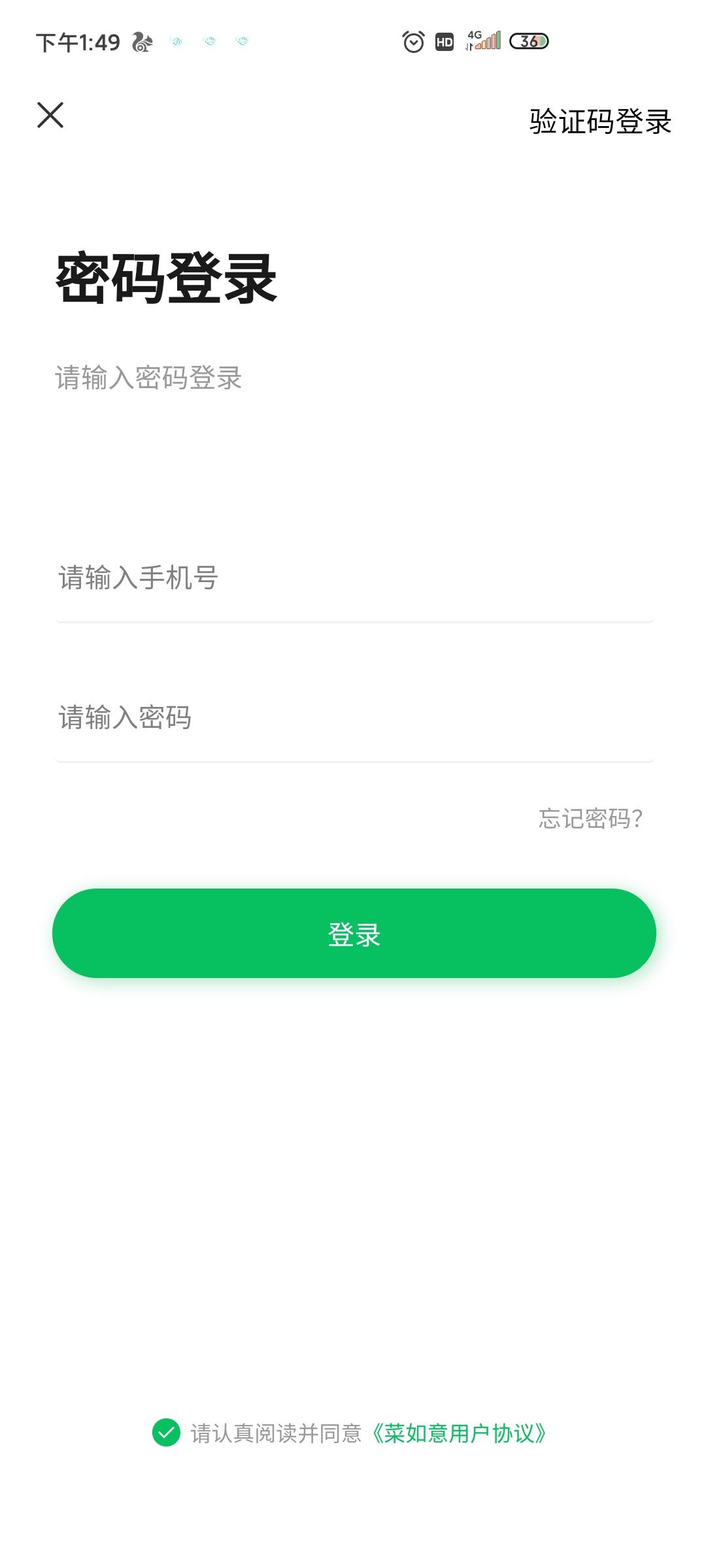Image resolution: width=706 pixels, height=1568 pixels.
Task: Switch to 验证码登录 verification code login
Action: [x=600, y=122]
